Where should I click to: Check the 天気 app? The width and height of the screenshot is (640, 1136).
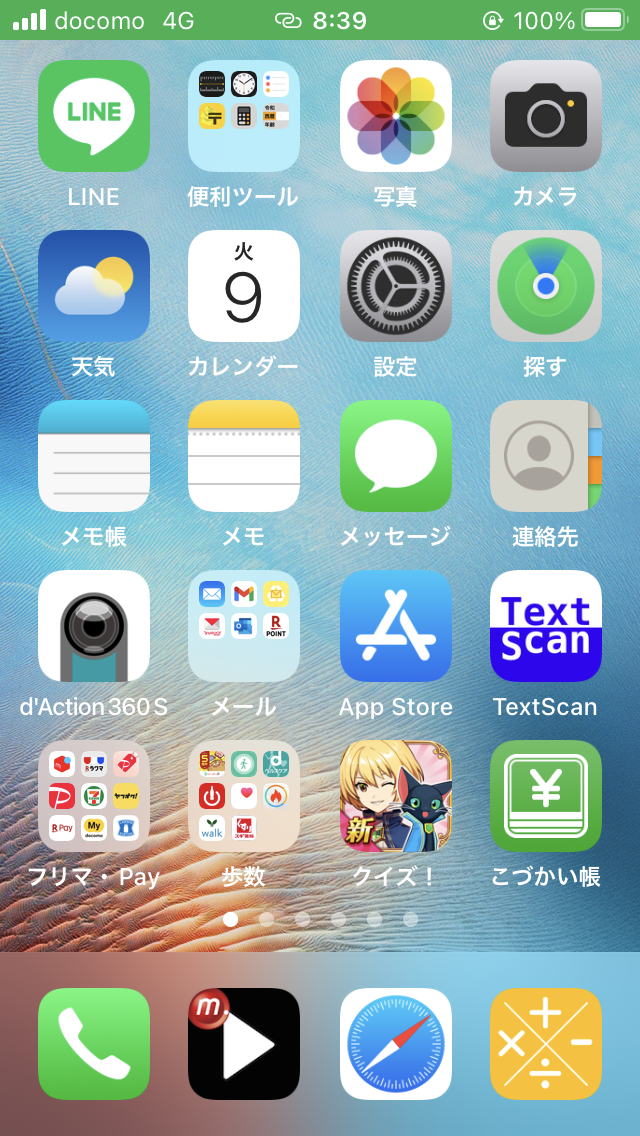coord(94,286)
